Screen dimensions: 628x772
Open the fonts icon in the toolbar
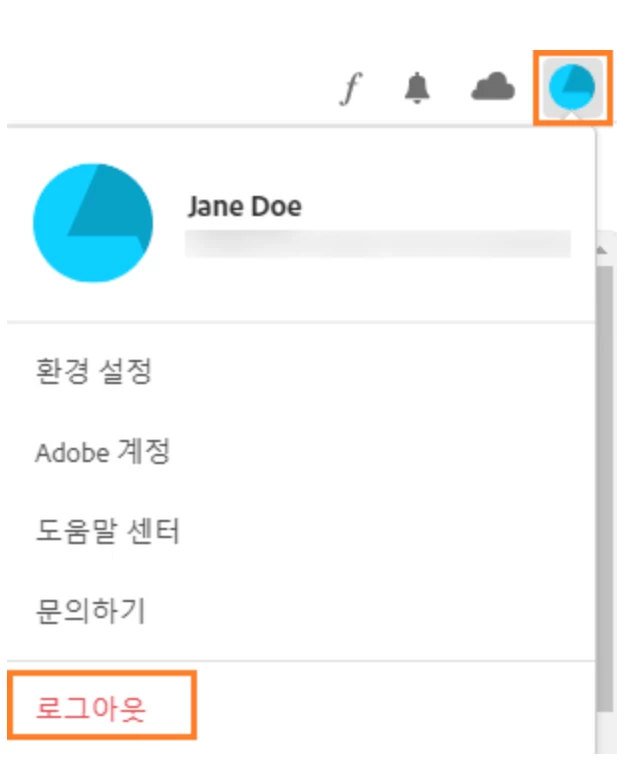pyautogui.click(x=349, y=90)
